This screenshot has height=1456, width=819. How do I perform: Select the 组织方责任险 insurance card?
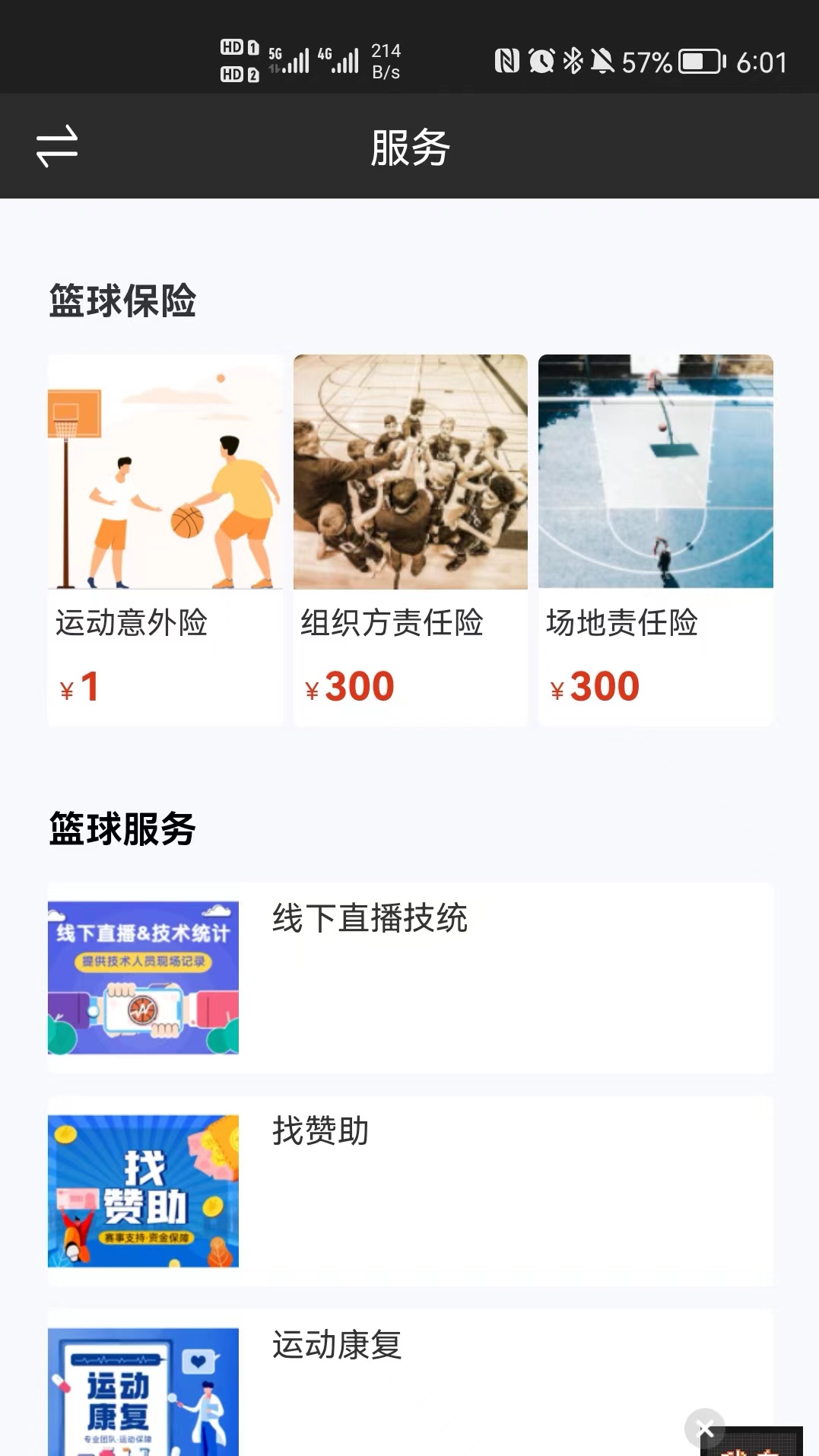pyautogui.click(x=410, y=539)
